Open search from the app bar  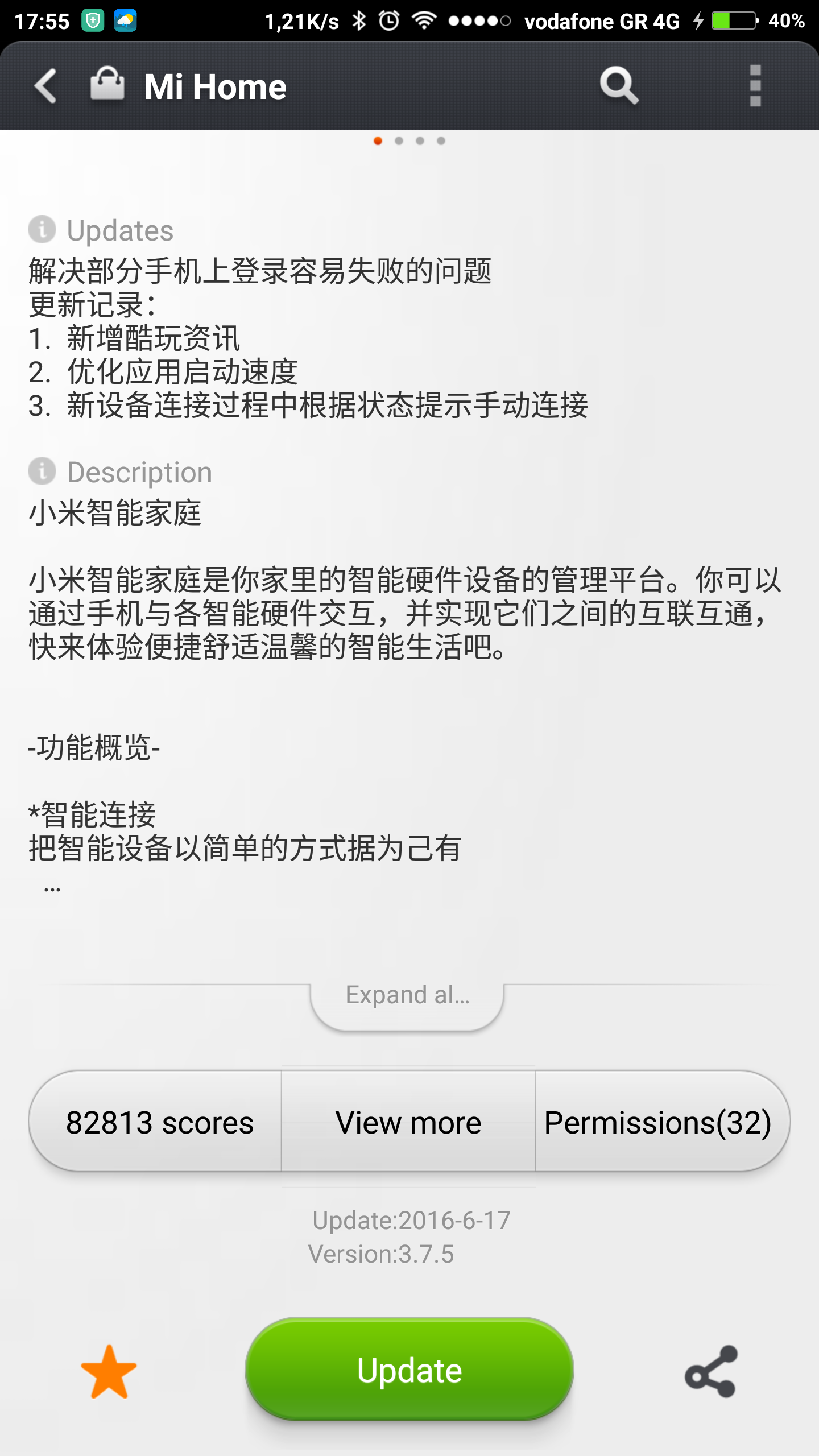coord(619,85)
